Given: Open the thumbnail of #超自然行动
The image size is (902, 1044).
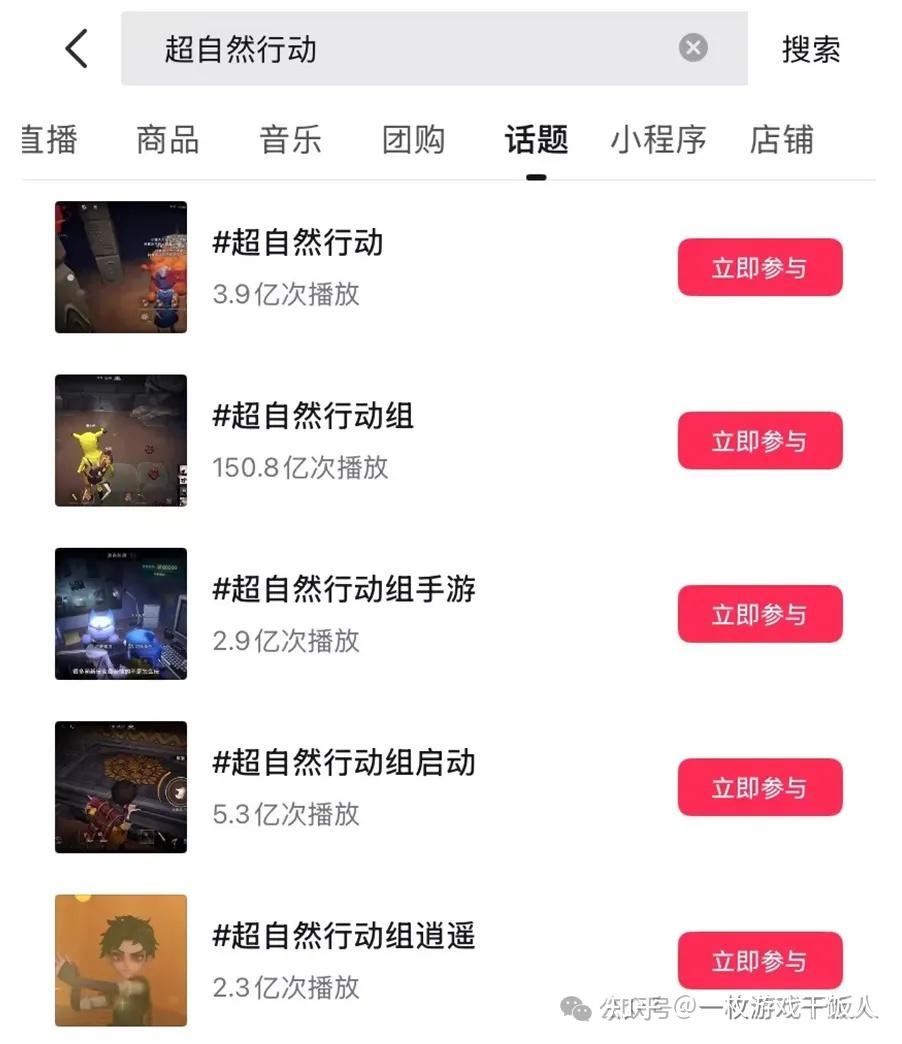Looking at the screenshot, I should pos(120,266).
